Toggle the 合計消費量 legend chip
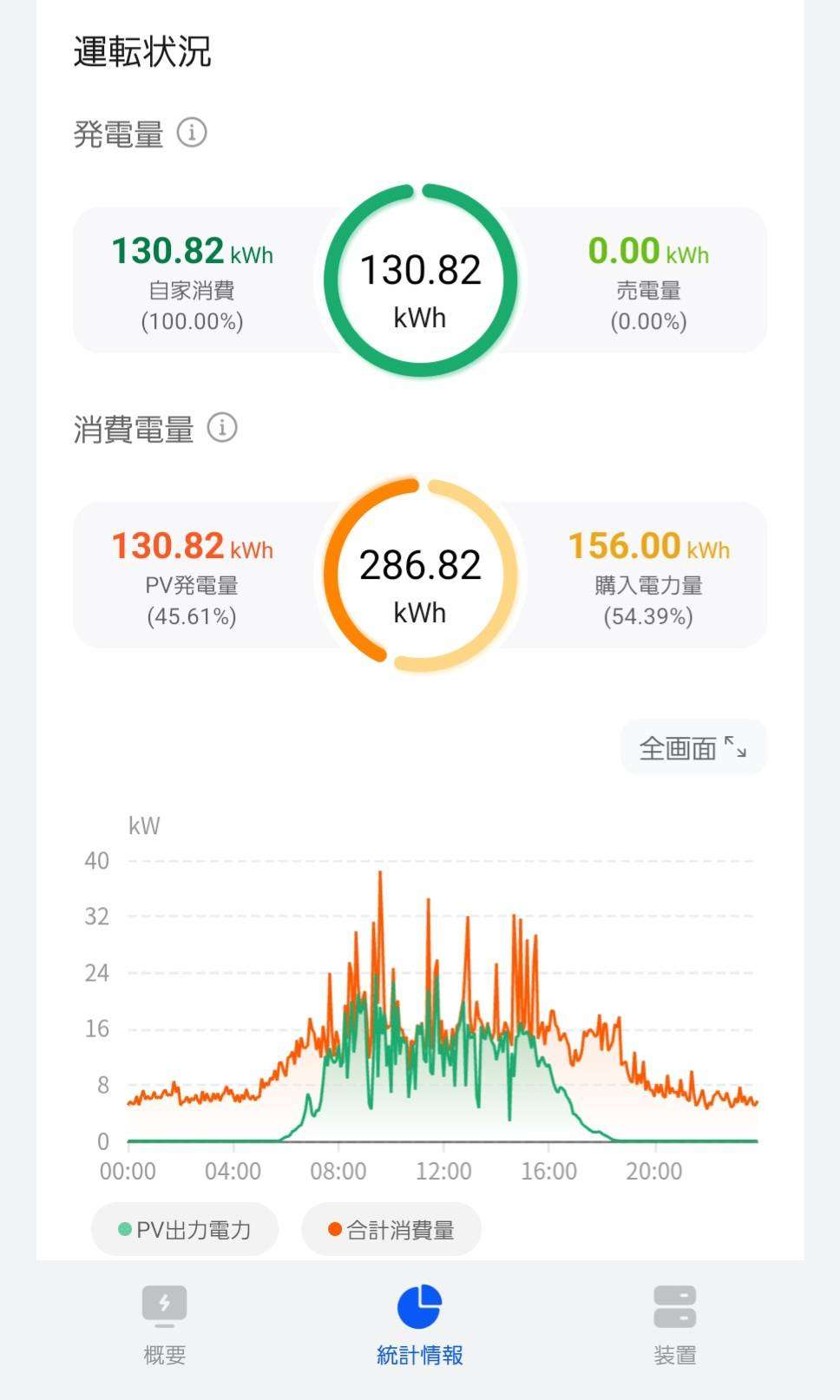The width and height of the screenshot is (840, 1400). 391,1229
